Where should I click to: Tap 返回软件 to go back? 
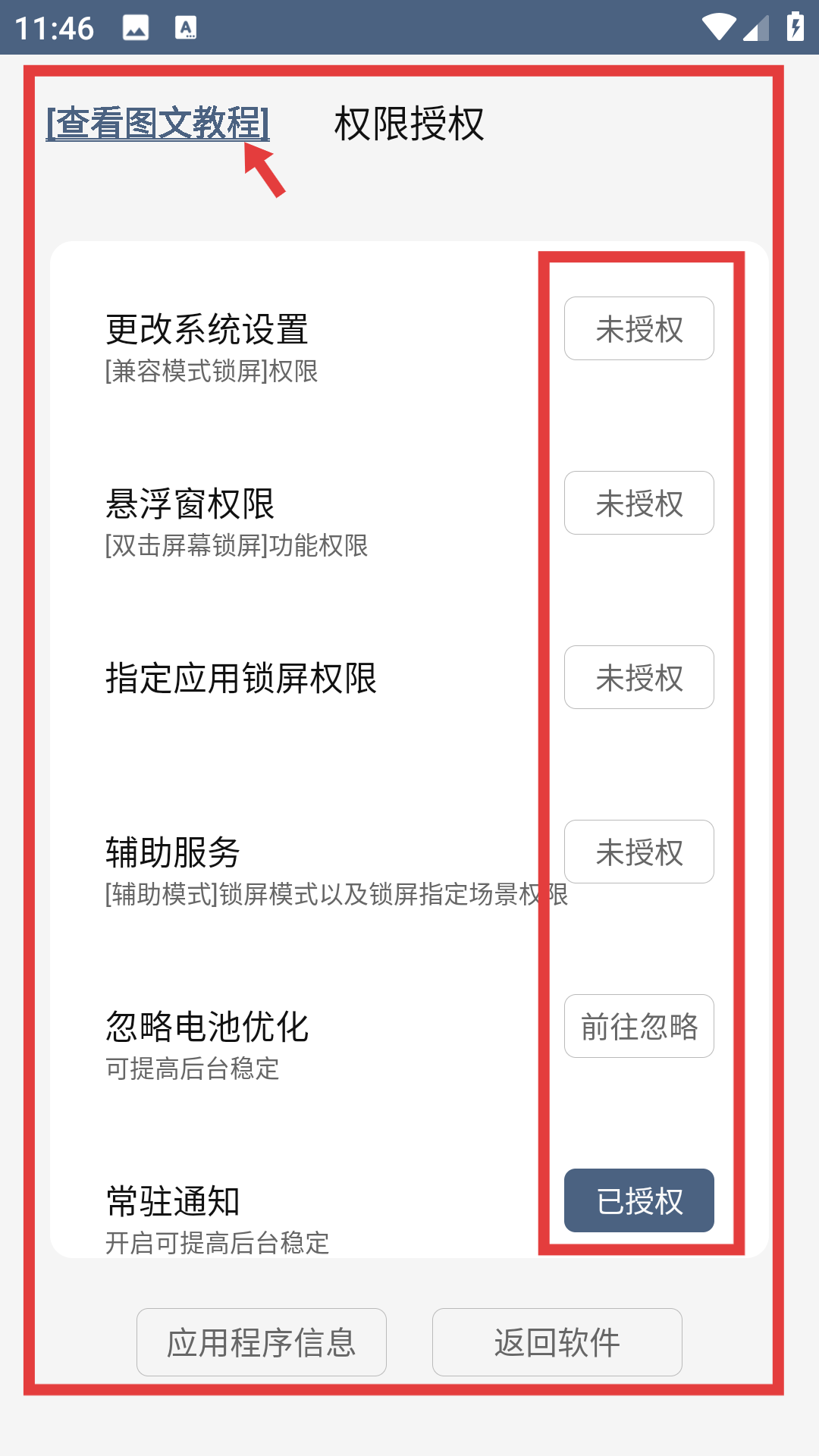(557, 1342)
